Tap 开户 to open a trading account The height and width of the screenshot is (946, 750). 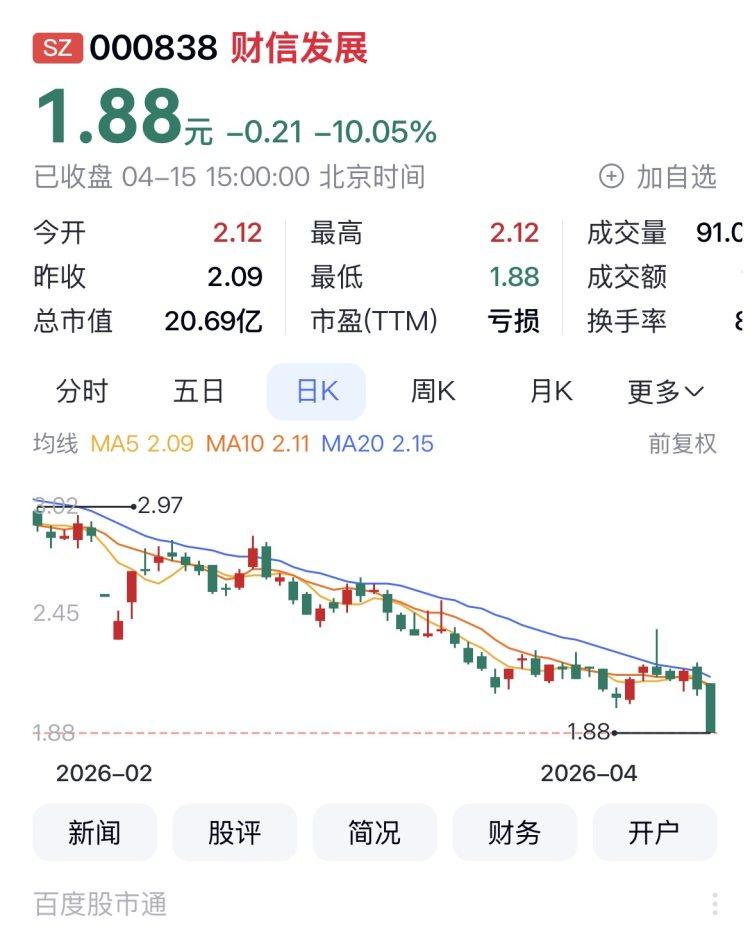click(x=655, y=832)
